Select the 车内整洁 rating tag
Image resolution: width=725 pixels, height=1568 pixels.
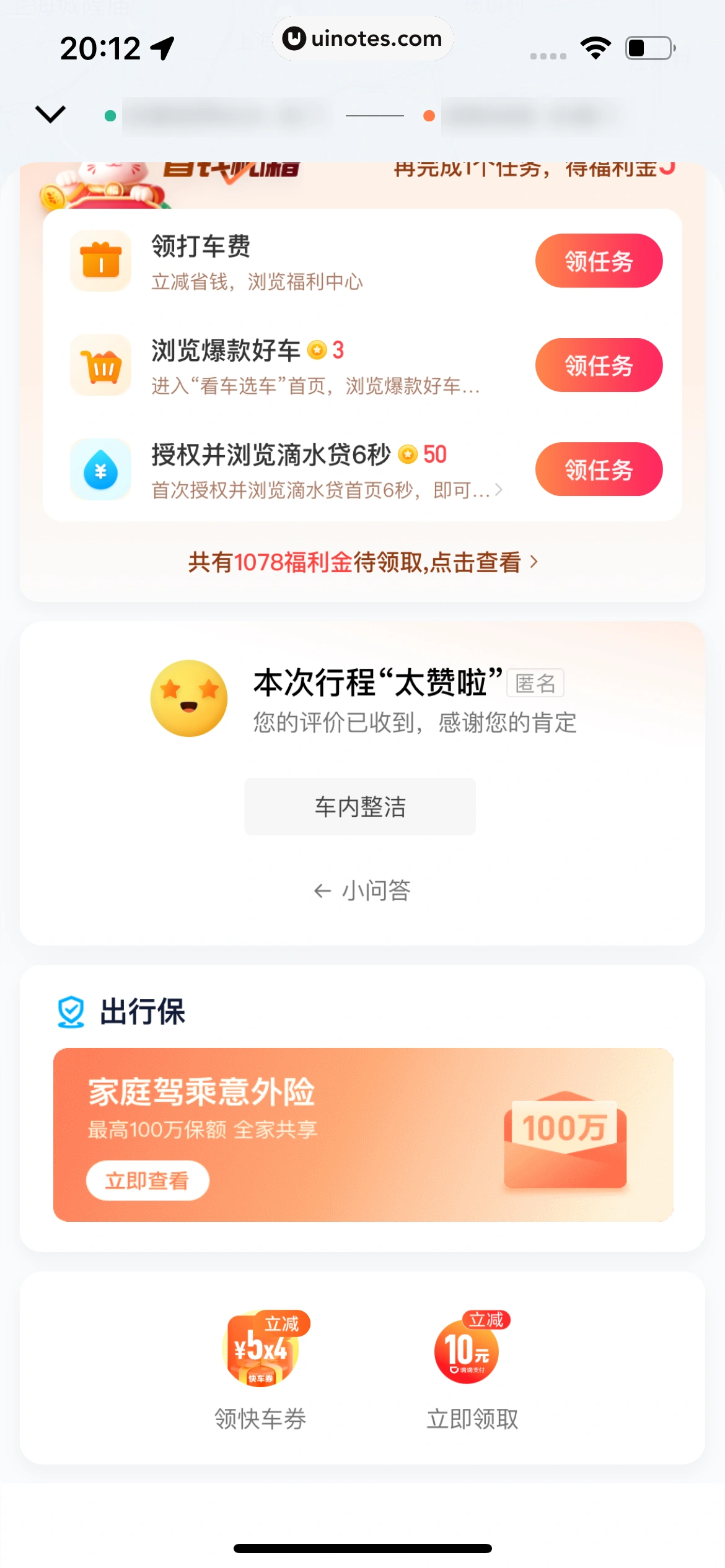point(360,806)
